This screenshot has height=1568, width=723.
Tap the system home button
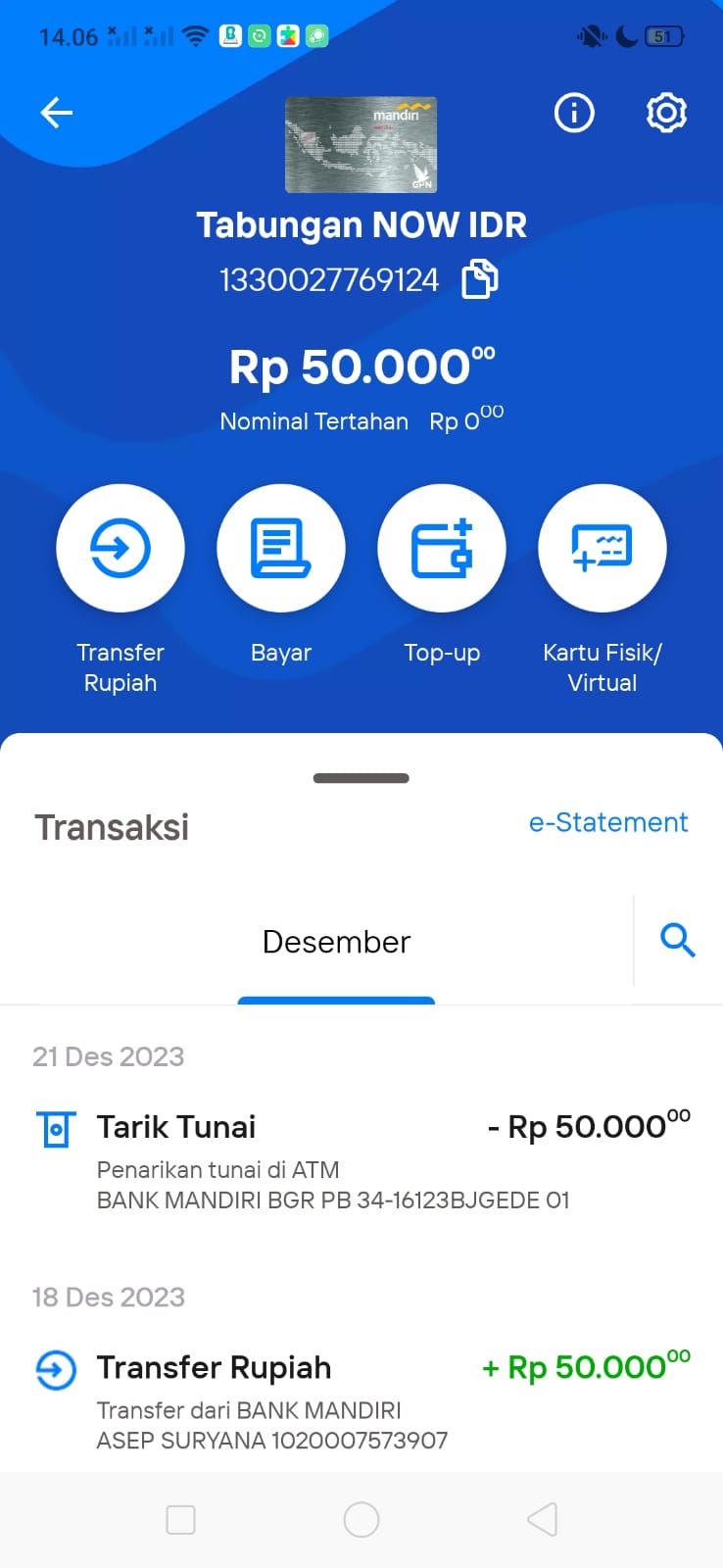[x=361, y=1520]
